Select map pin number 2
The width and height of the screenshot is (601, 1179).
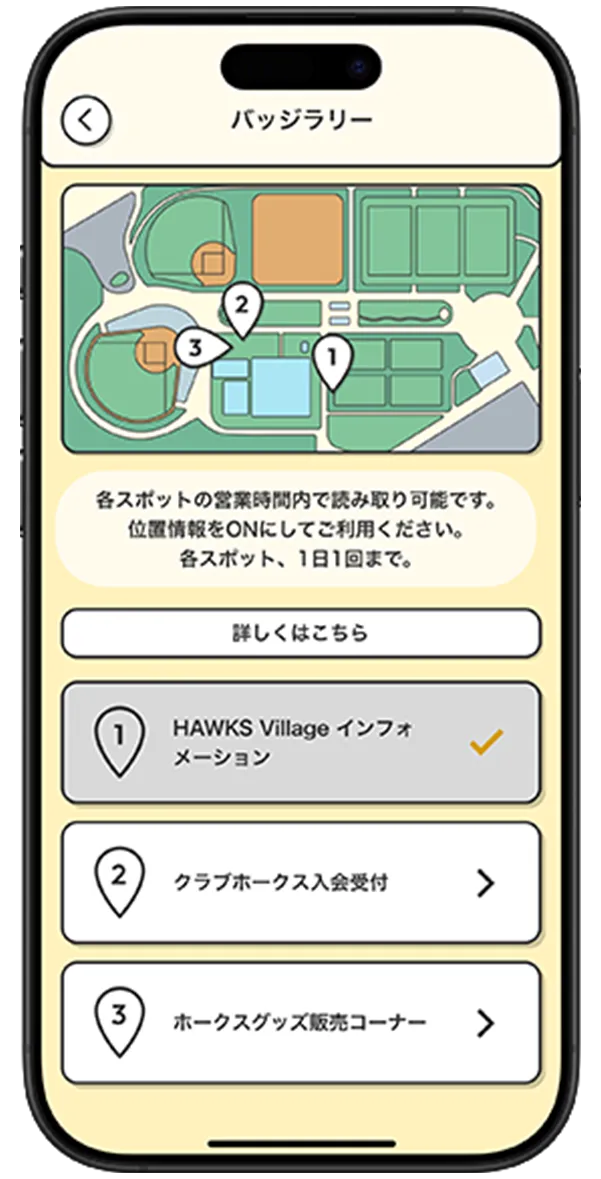point(240,304)
